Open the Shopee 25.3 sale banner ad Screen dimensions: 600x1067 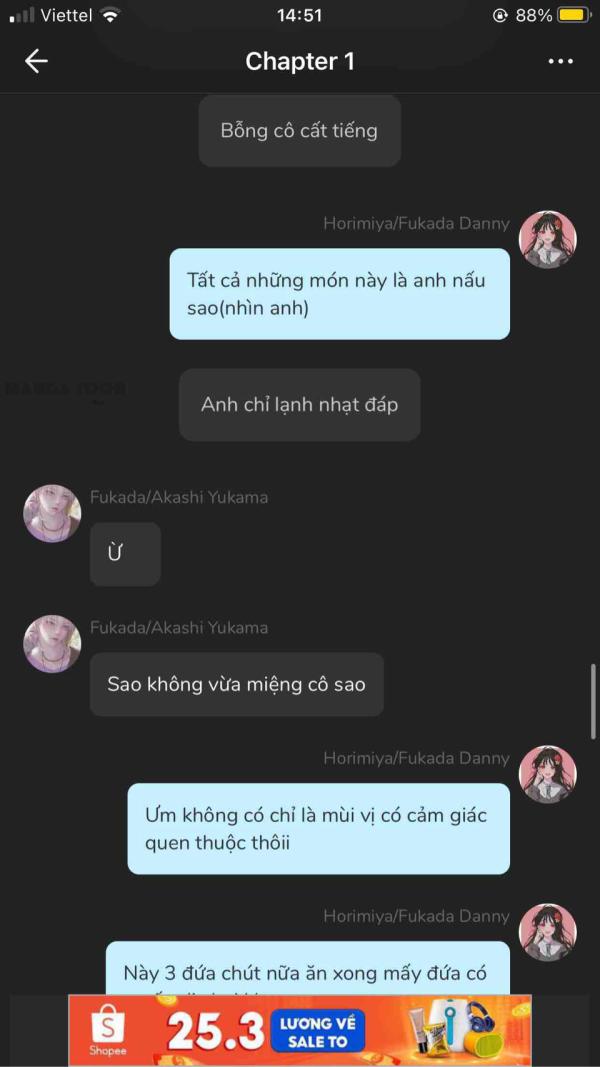[x=300, y=1030]
